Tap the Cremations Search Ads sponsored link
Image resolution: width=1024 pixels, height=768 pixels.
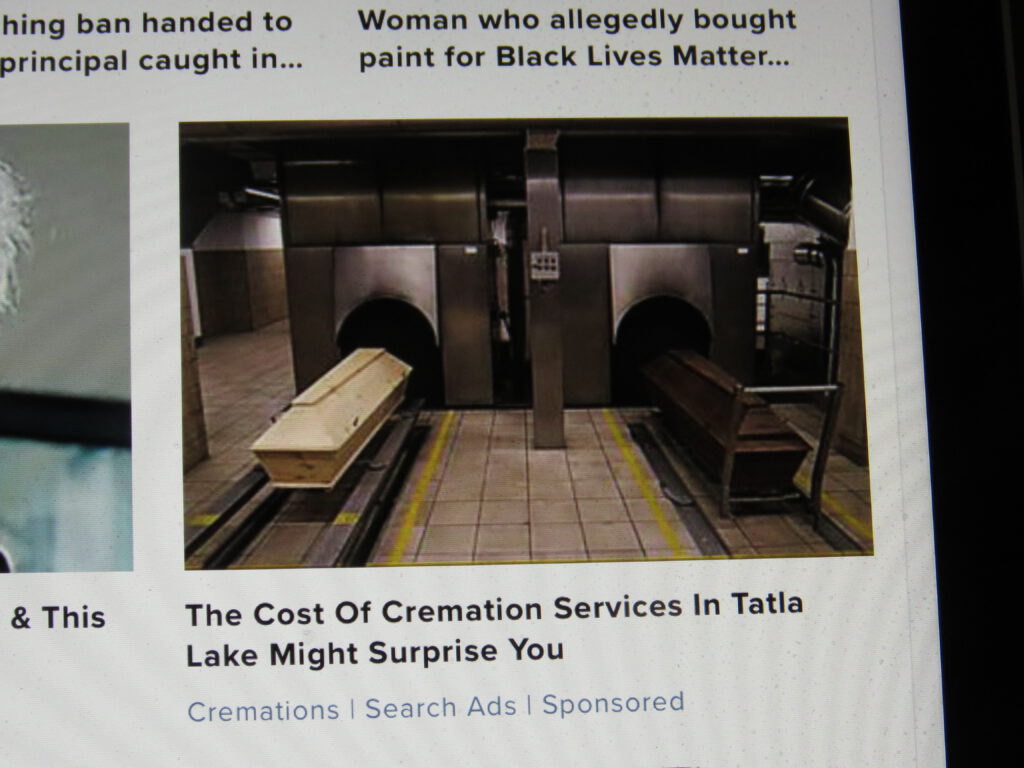435,708
